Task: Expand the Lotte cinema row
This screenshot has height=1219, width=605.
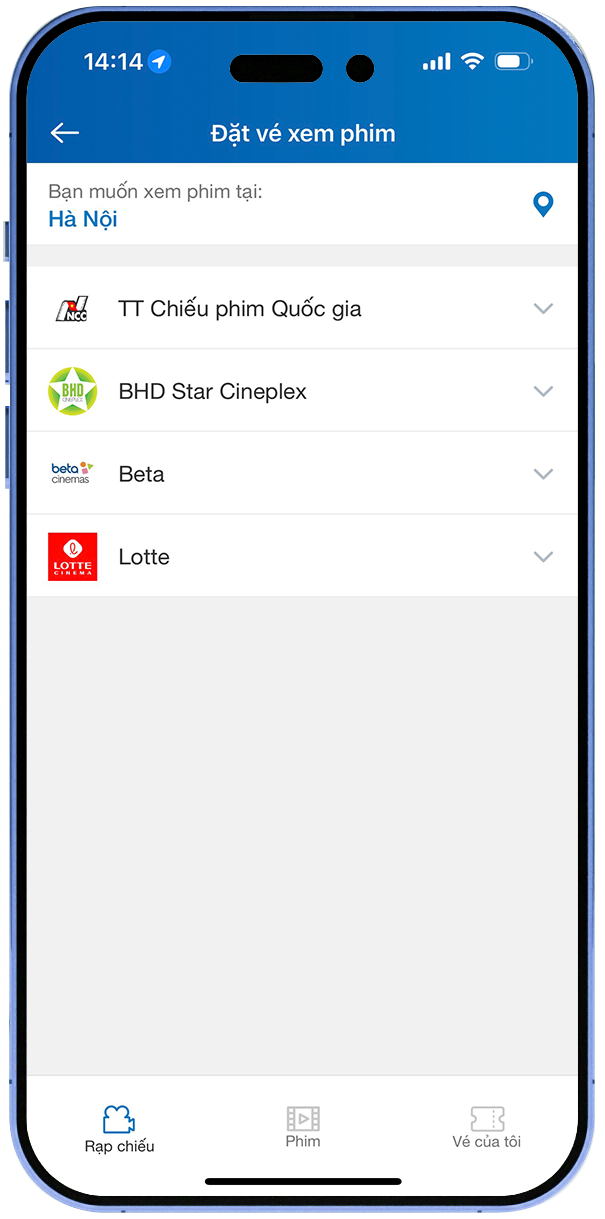Action: pos(302,556)
